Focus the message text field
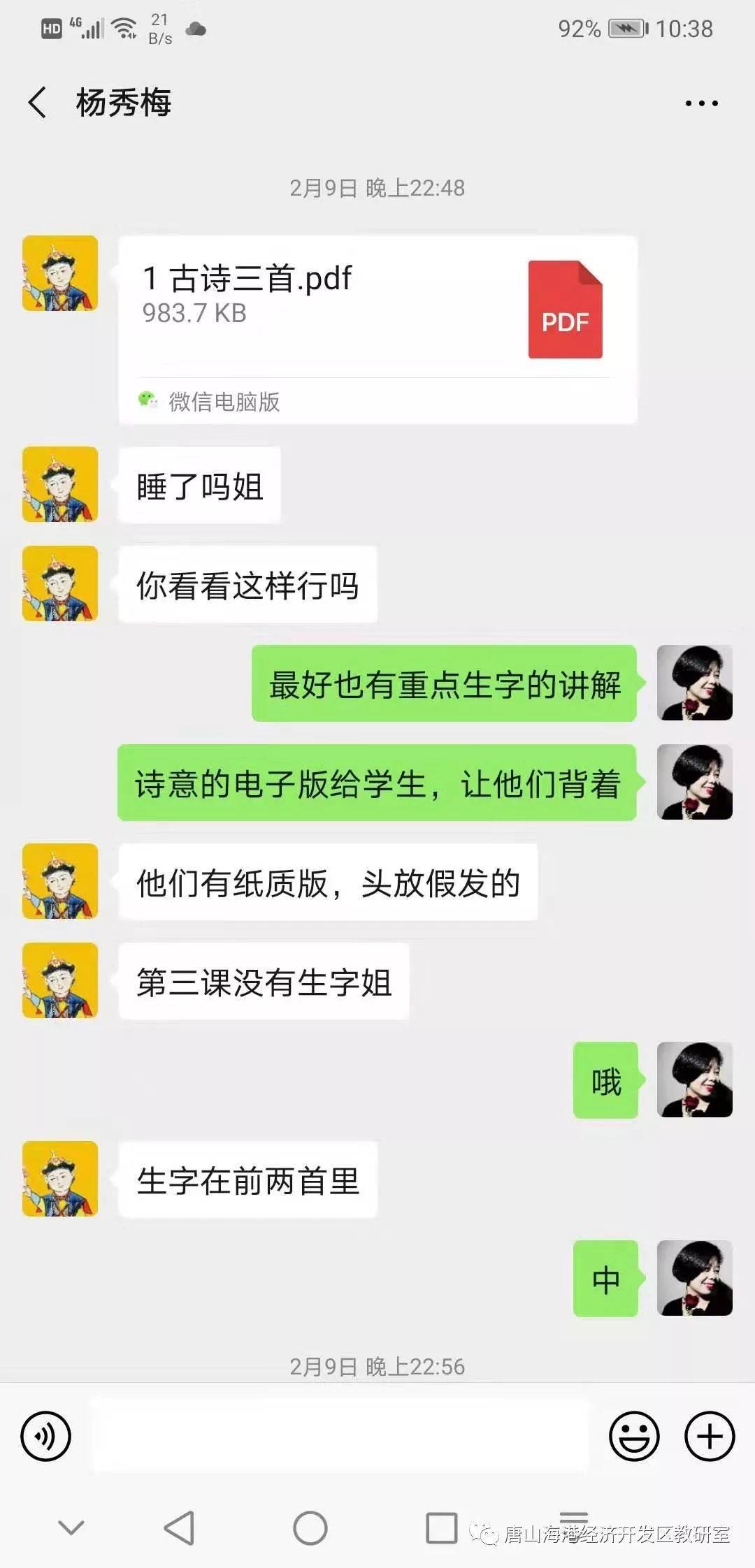The image size is (755, 1568). pyautogui.click(x=340, y=1437)
